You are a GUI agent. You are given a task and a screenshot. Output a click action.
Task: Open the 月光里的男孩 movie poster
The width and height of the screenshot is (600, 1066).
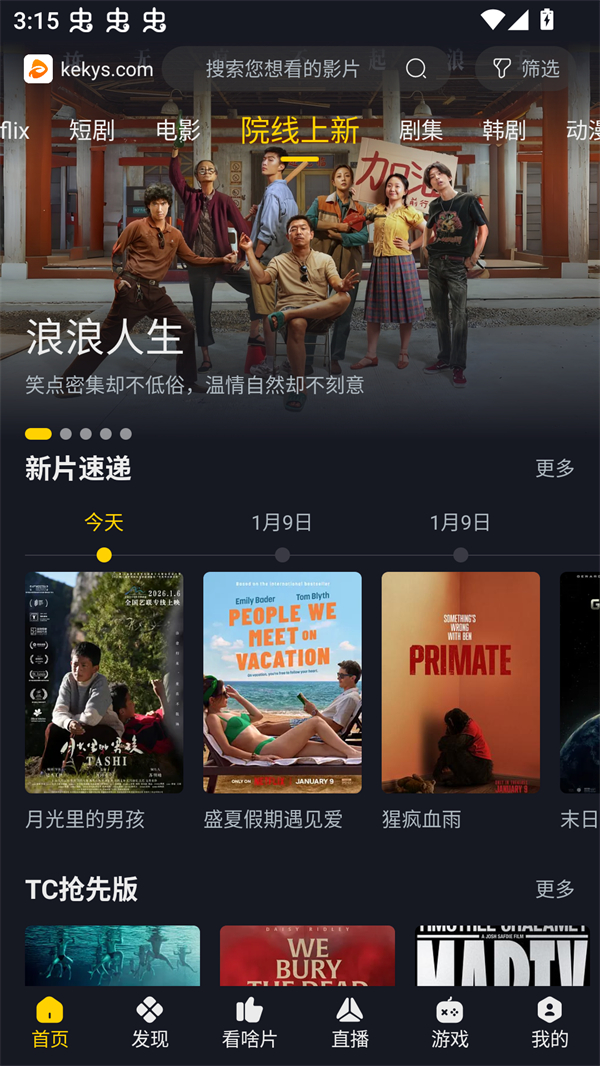(x=104, y=682)
